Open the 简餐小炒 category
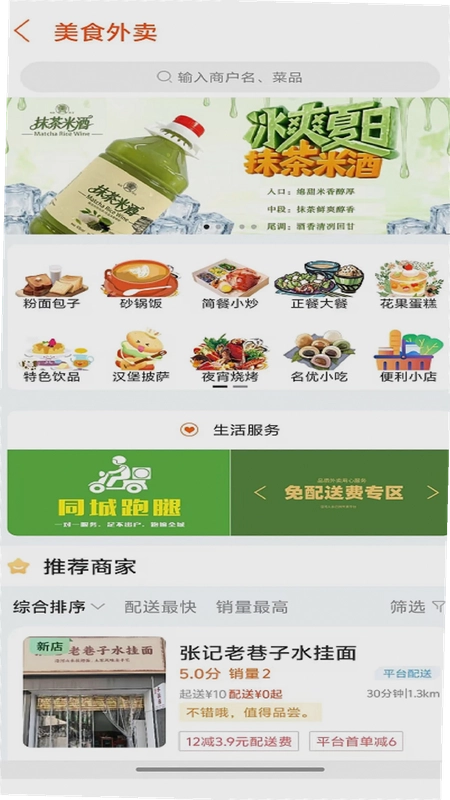 (x=230, y=286)
